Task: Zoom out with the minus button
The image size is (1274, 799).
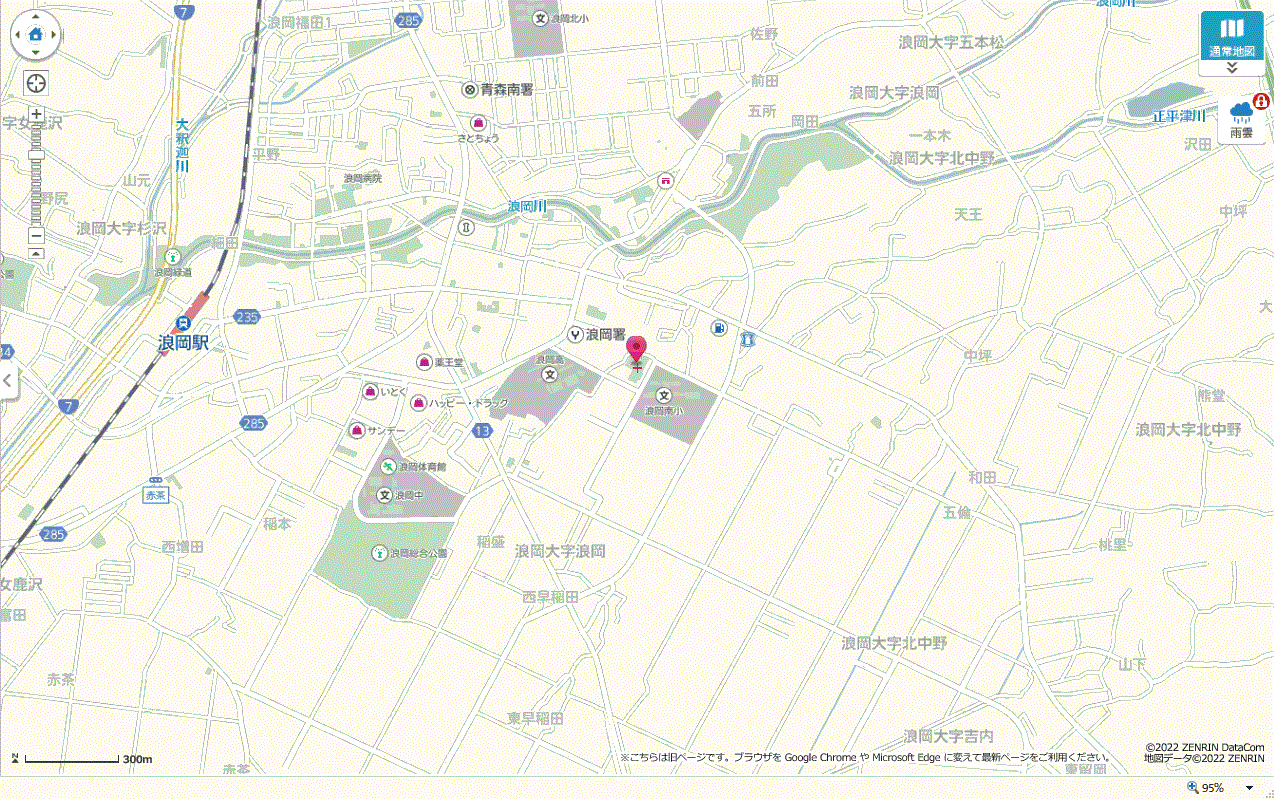Action: pyautogui.click(x=36, y=236)
